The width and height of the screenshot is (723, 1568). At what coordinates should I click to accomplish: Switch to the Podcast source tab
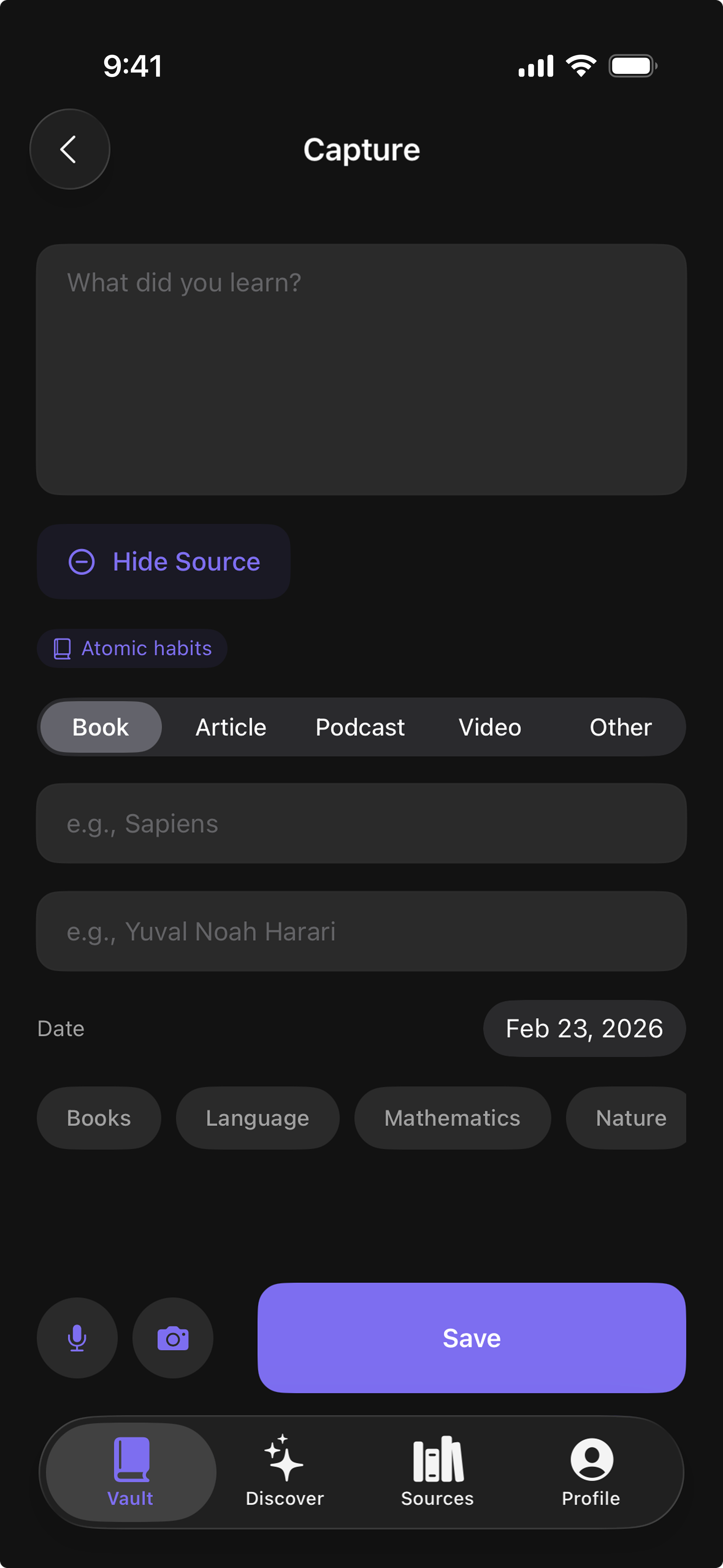[x=360, y=727]
